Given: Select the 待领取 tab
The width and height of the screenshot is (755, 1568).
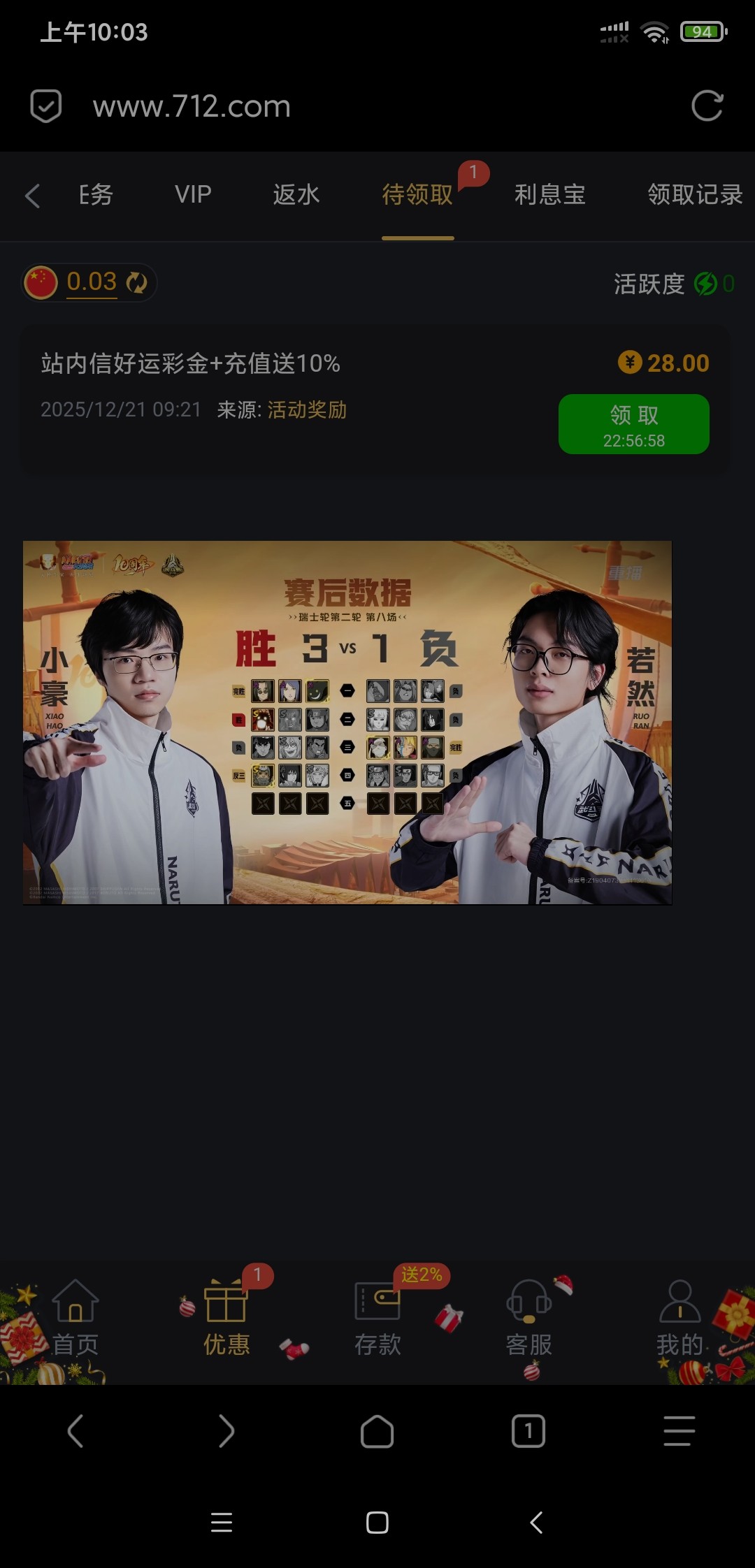Looking at the screenshot, I should tap(417, 194).
